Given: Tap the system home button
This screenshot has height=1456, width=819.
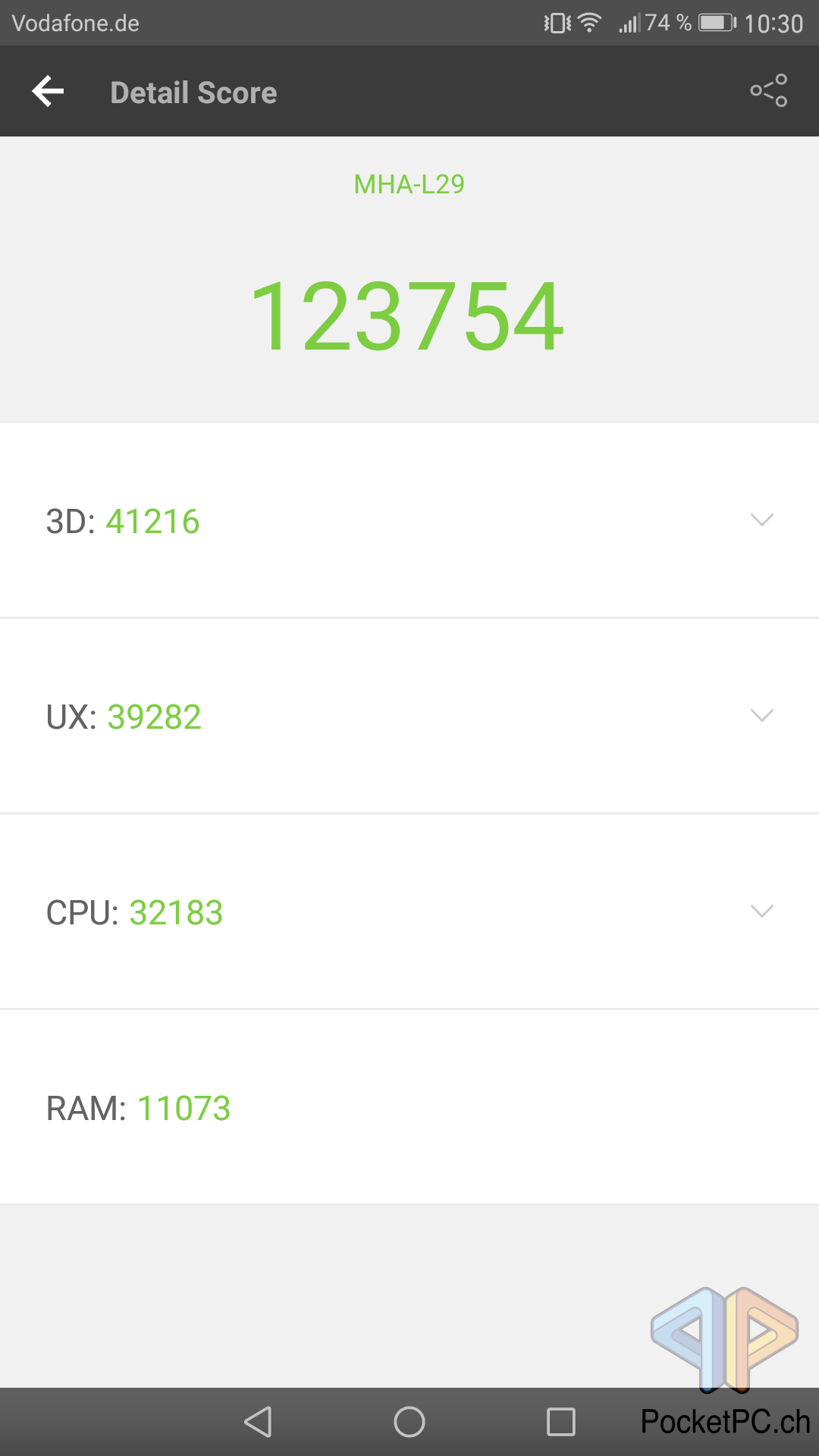Looking at the screenshot, I should click(409, 1422).
